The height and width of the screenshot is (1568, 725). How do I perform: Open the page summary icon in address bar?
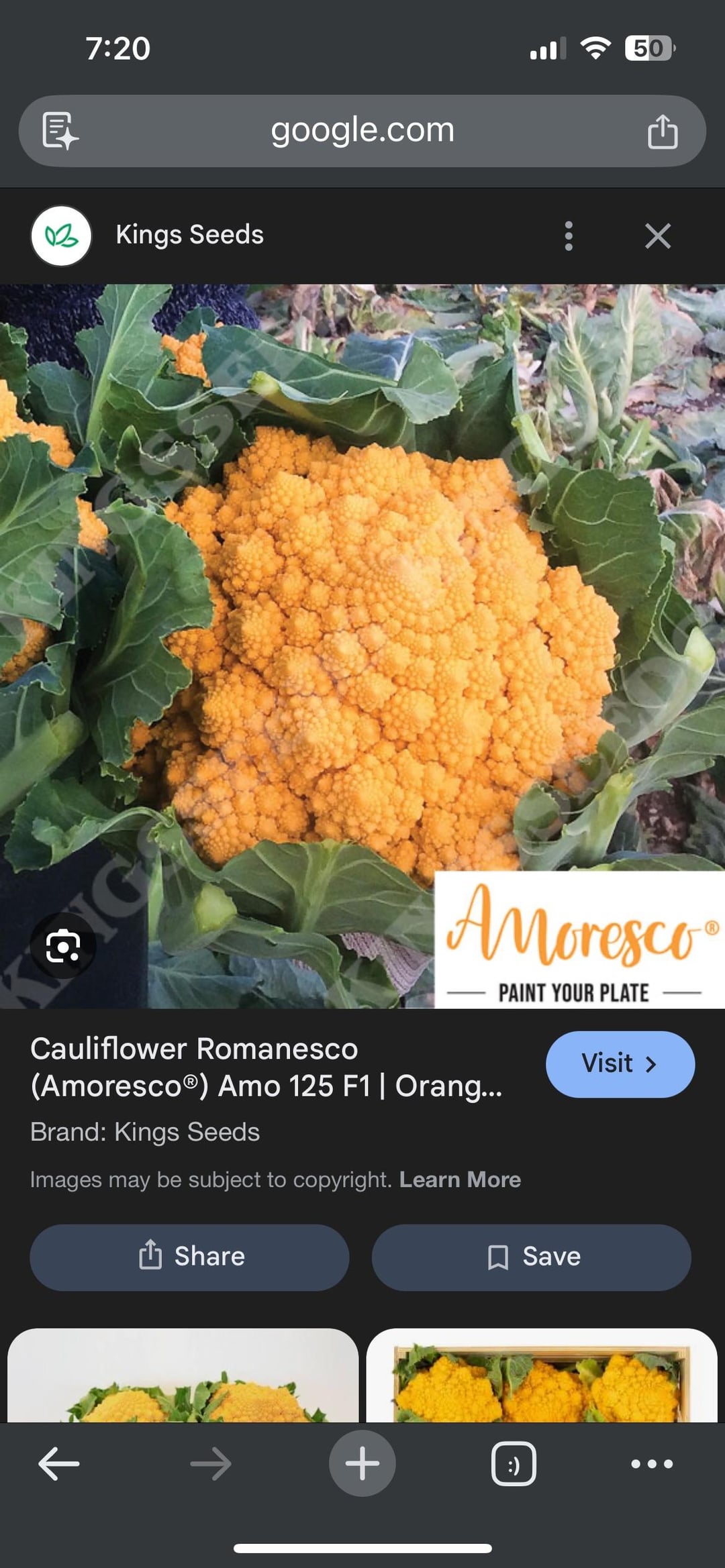tap(60, 130)
